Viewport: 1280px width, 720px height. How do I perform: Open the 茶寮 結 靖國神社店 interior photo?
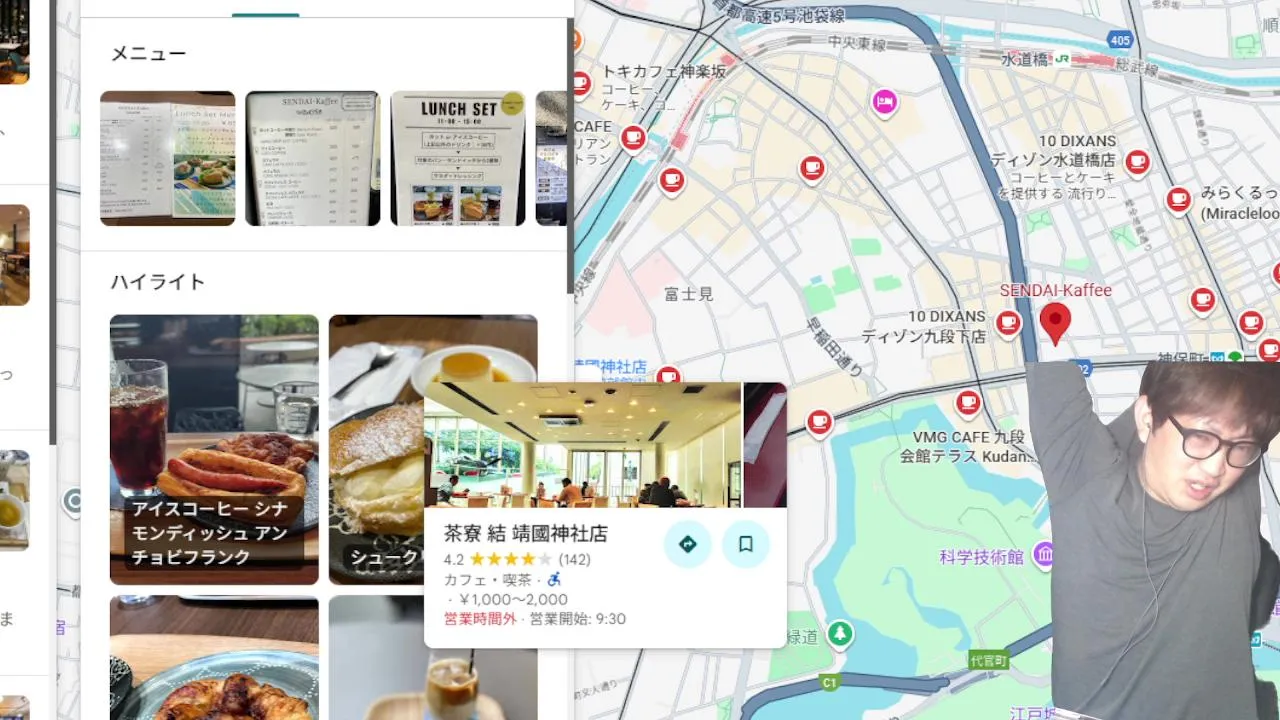582,445
